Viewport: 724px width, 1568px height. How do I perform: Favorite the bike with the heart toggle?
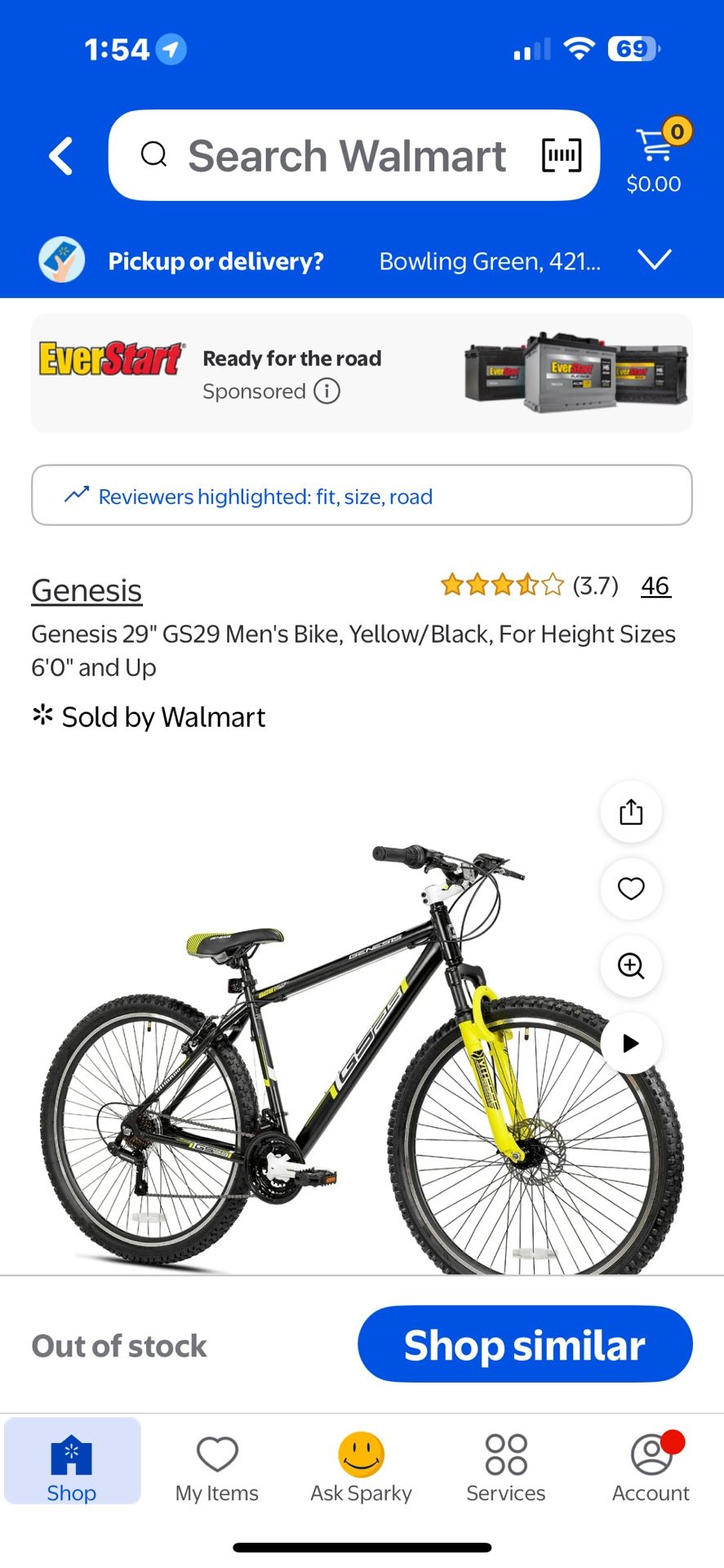click(630, 889)
